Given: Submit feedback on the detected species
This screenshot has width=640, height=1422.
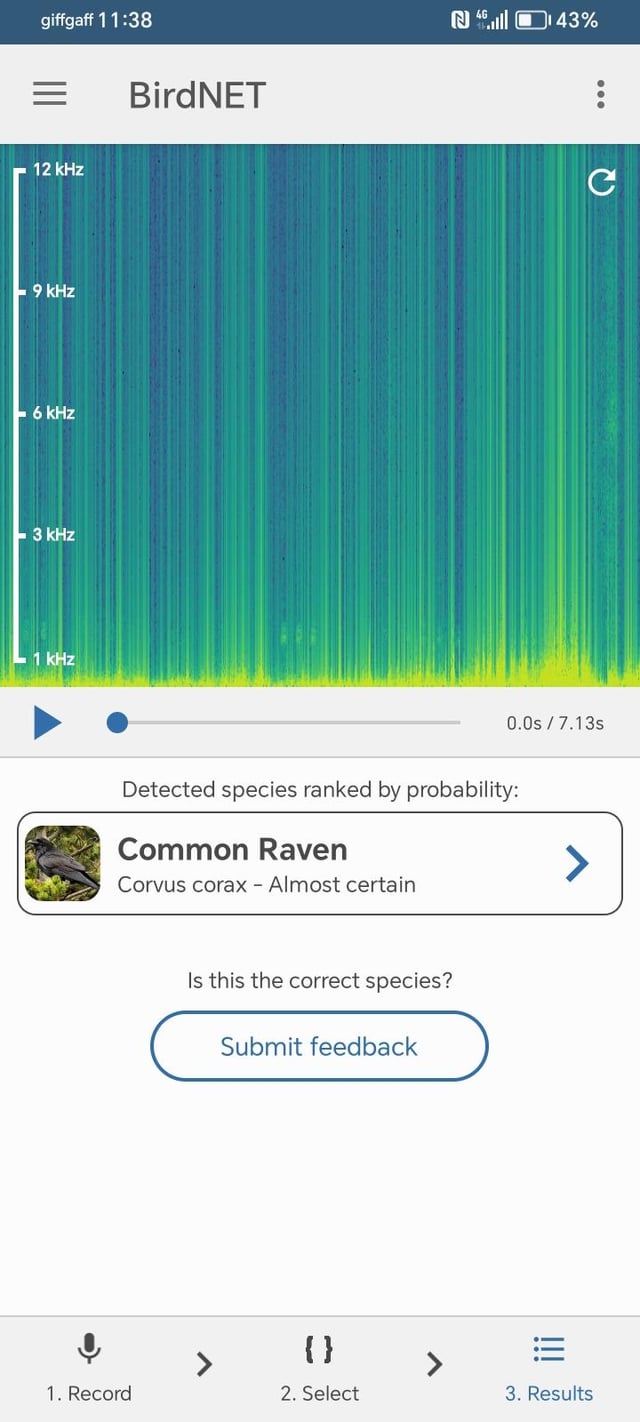Looking at the screenshot, I should point(319,1046).
